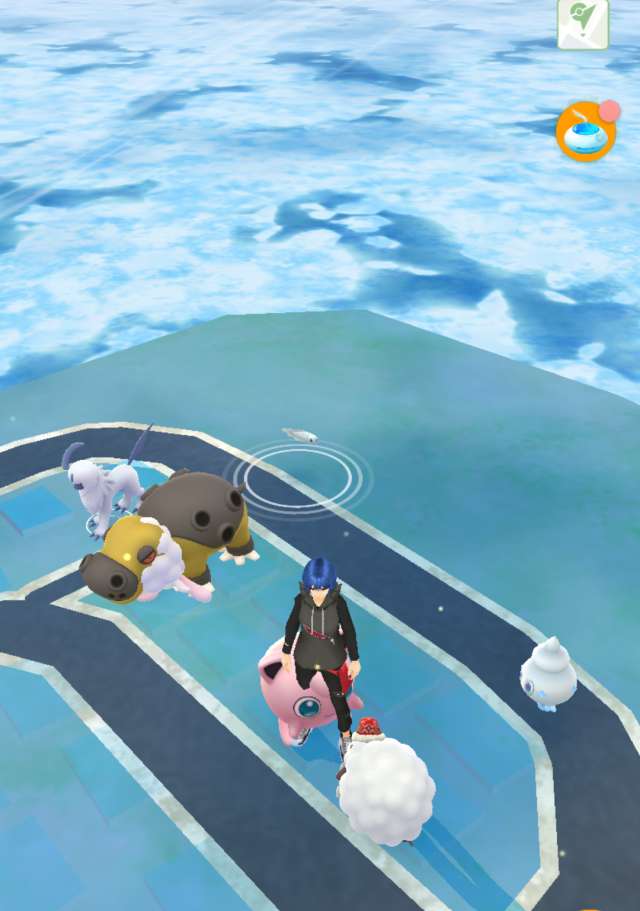Tap the Vanillite ice cream Pokémon
The image size is (640, 911).
click(548, 675)
